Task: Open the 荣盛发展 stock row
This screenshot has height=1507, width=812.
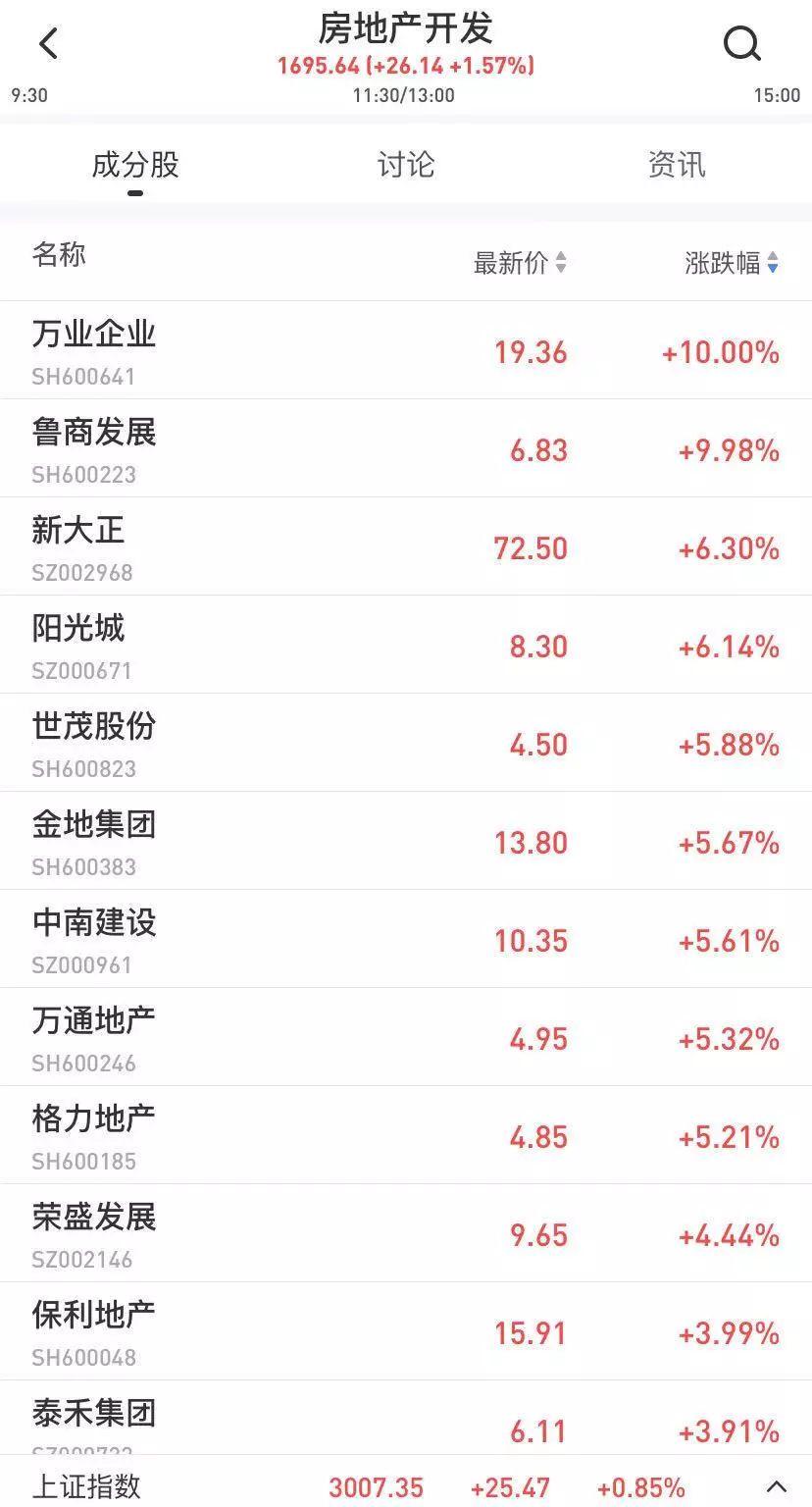Action: (406, 1233)
